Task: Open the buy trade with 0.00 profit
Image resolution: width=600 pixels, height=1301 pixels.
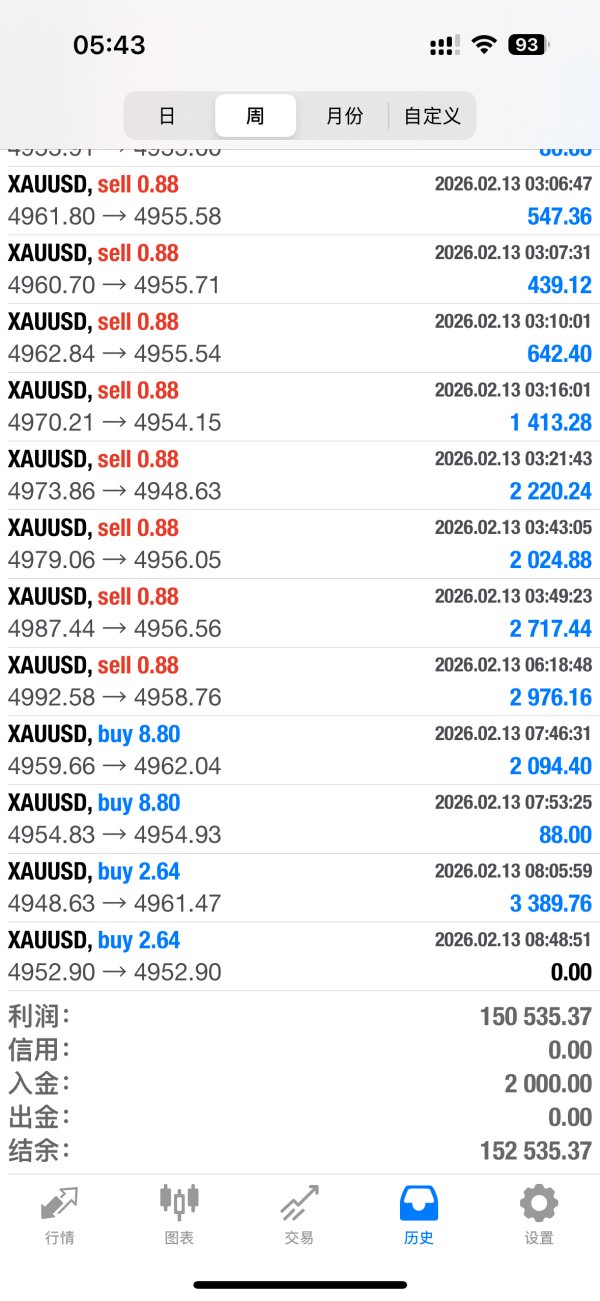Action: pos(300,957)
